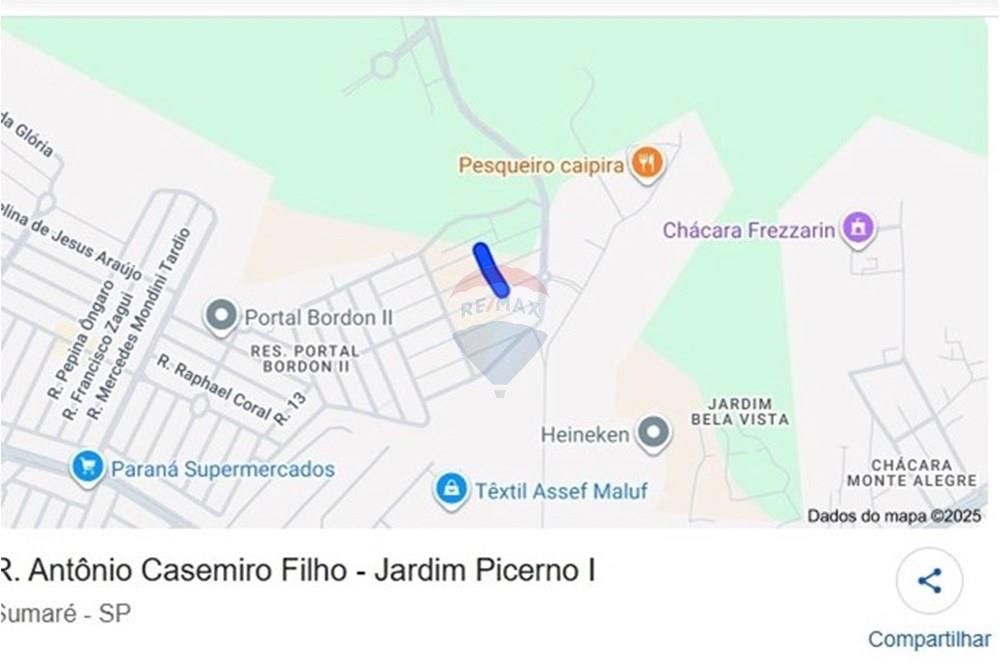This screenshot has width=1000, height=667.
Task: Share this location via Compartilhar
Action: 929,581
